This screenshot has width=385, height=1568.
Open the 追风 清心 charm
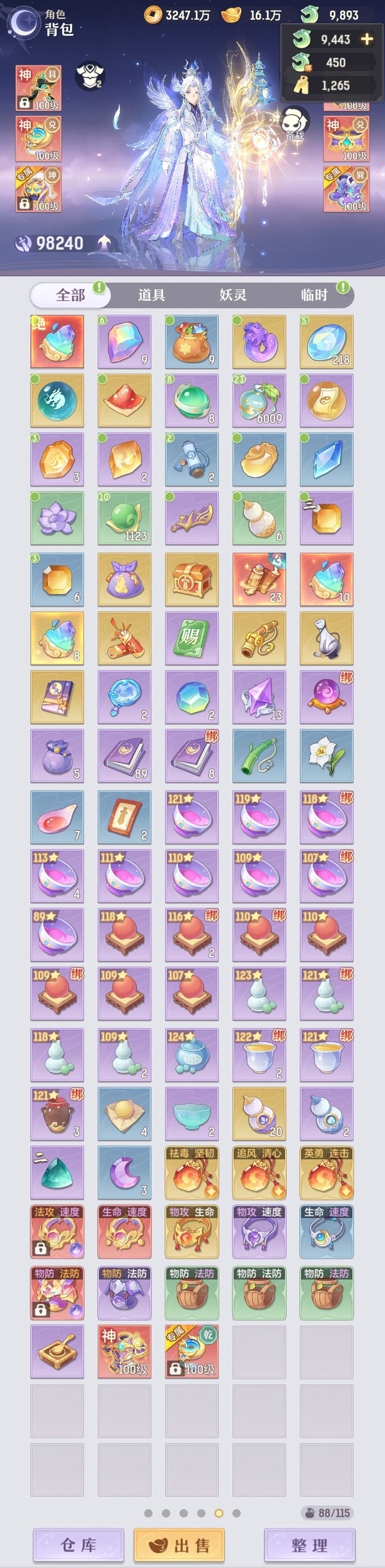[259, 1172]
